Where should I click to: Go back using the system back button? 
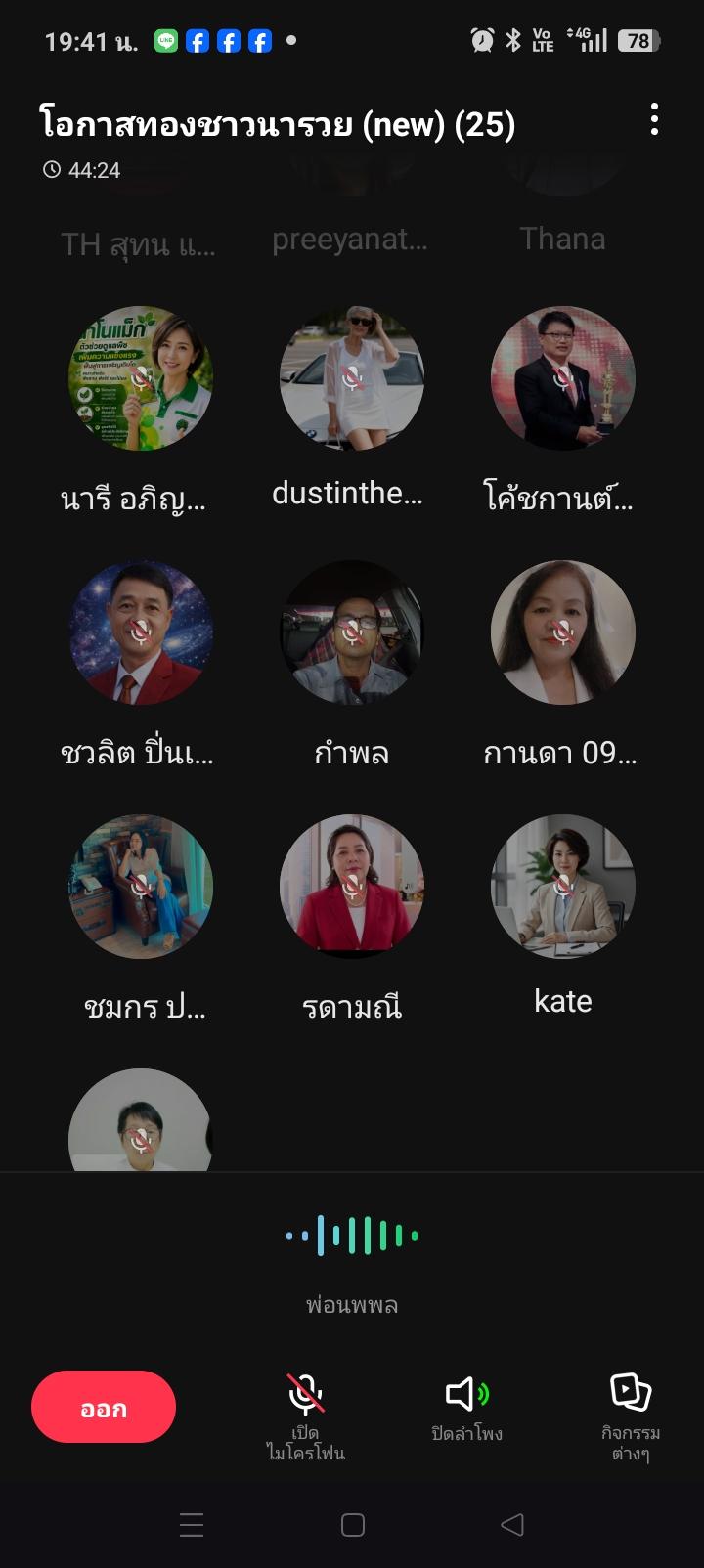coord(512,1524)
